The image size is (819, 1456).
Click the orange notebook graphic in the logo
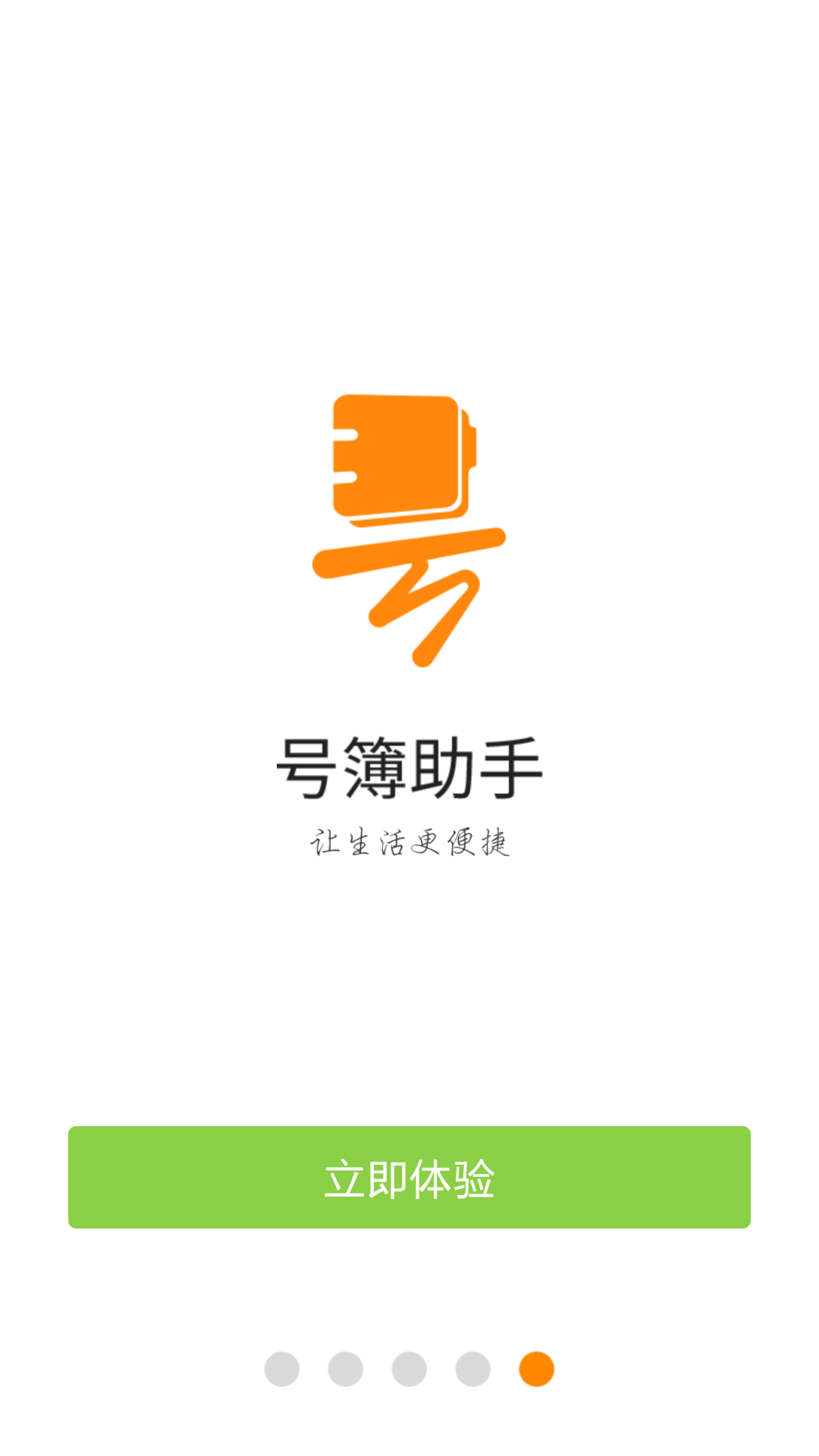[402, 455]
